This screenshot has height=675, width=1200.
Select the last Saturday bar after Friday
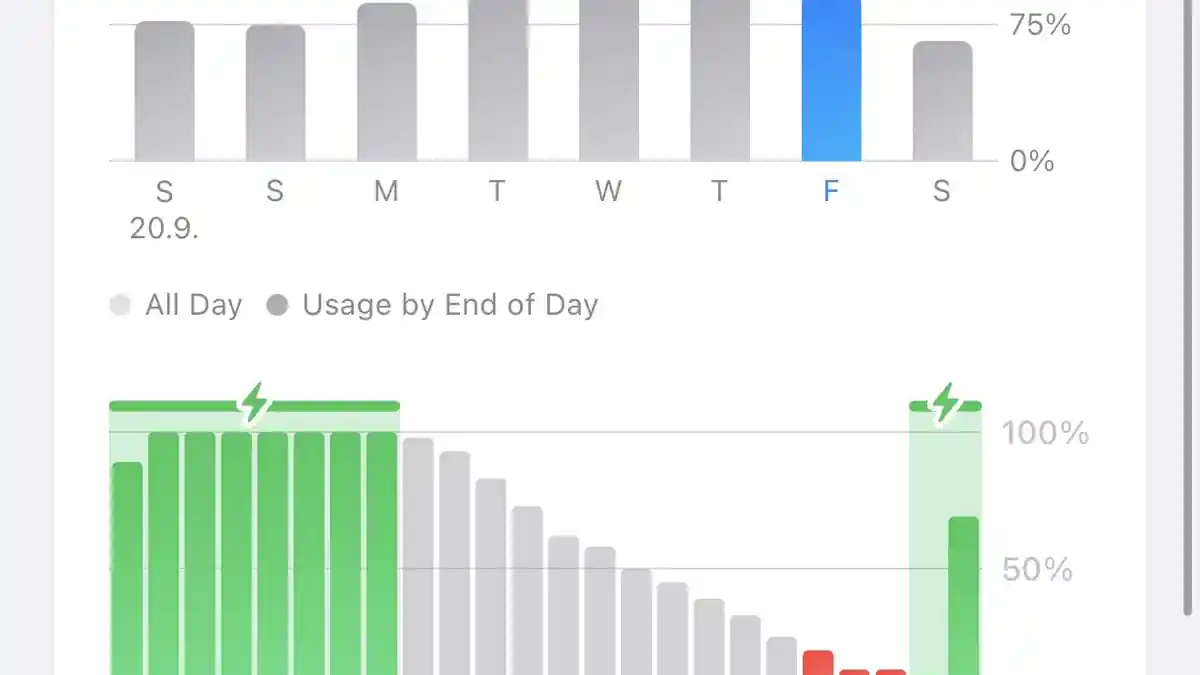[x=942, y=102]
